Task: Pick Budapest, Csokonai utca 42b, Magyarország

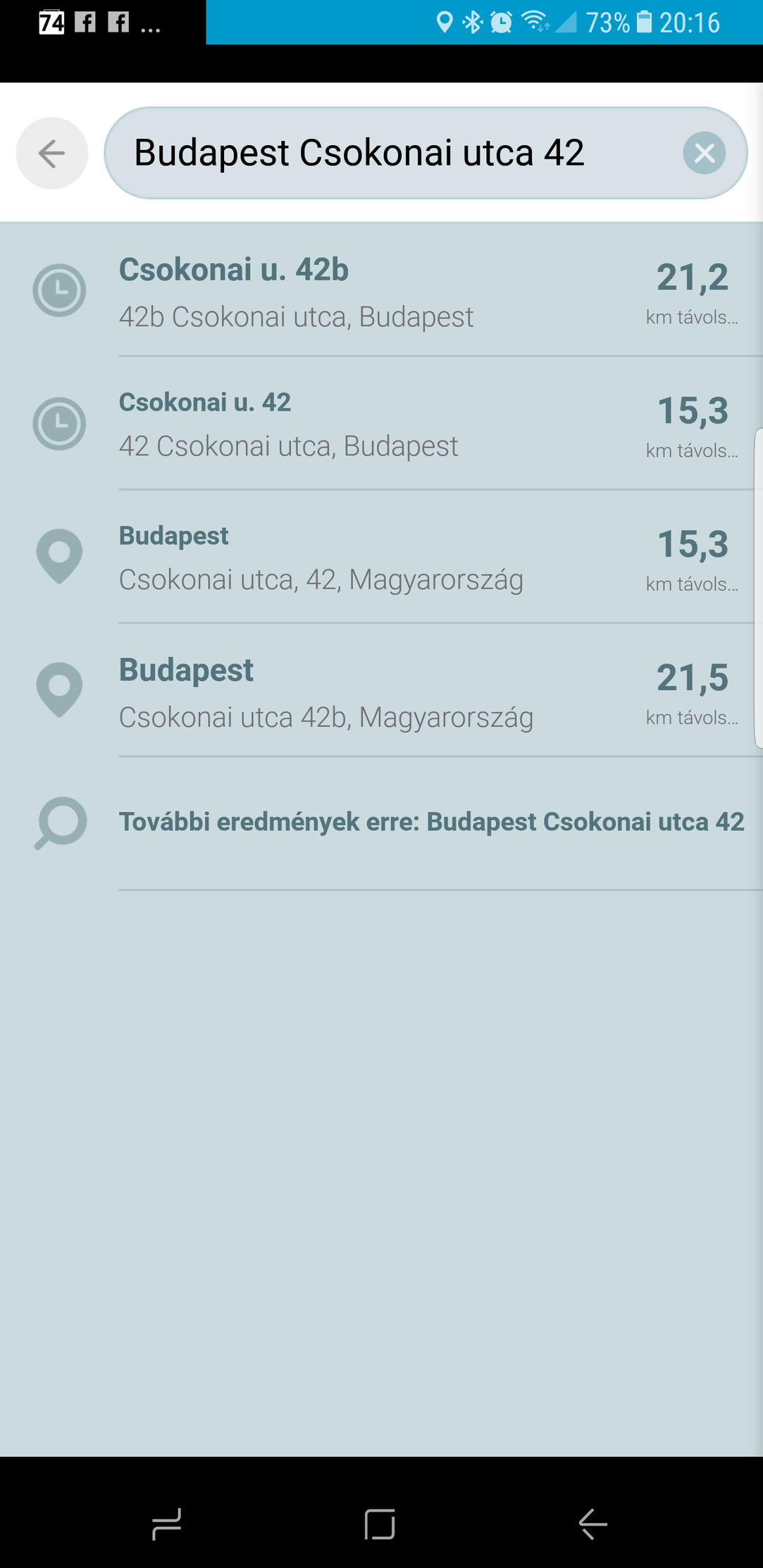Action: pyautogui.click(x=380, y=691)
